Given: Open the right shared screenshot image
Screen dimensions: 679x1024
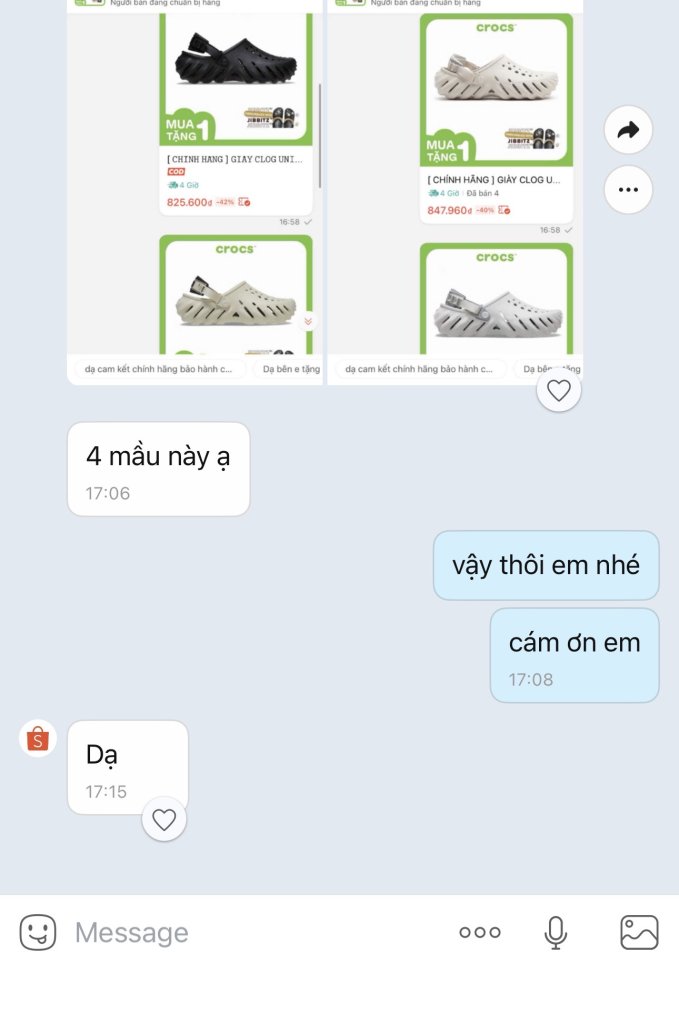Looking at the screenshot, I should (x=455, y=190).
